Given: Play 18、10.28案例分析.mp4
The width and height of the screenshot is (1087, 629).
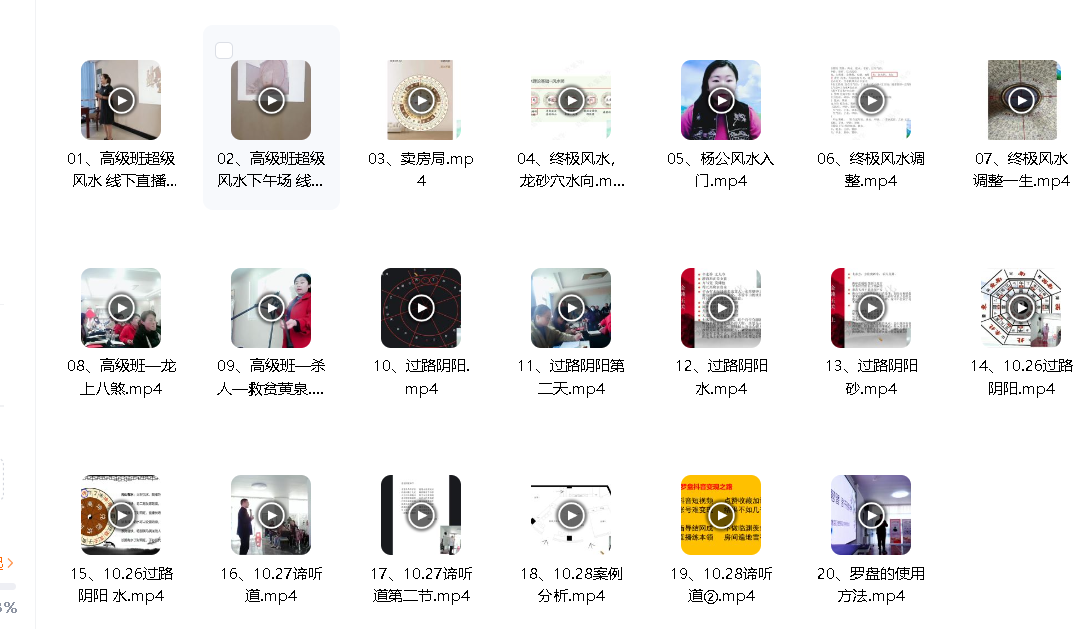Looking at the screenshot, I should click(x=571, y=515).
